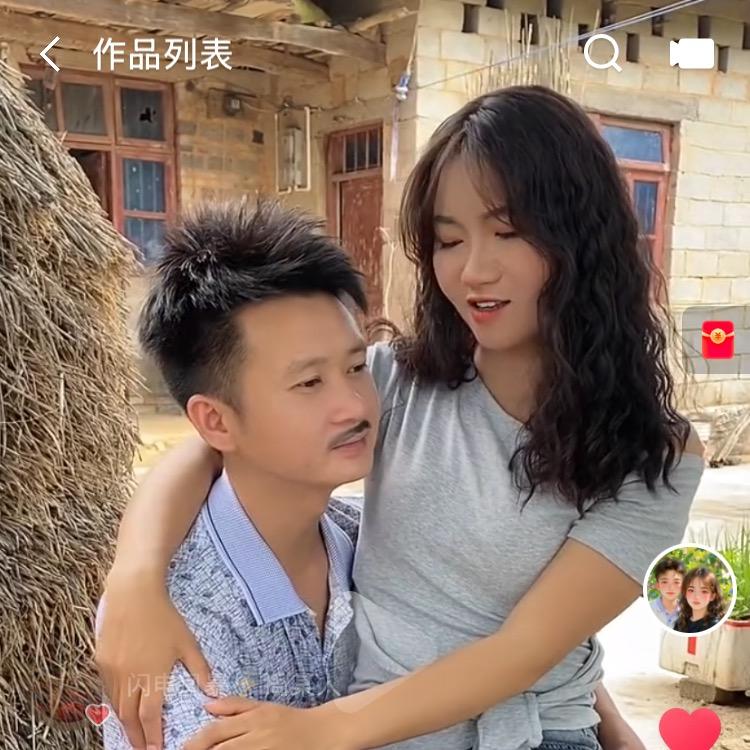Like this video with the red heart
This screenshot has height=750, width=750.
pos(690,728)
